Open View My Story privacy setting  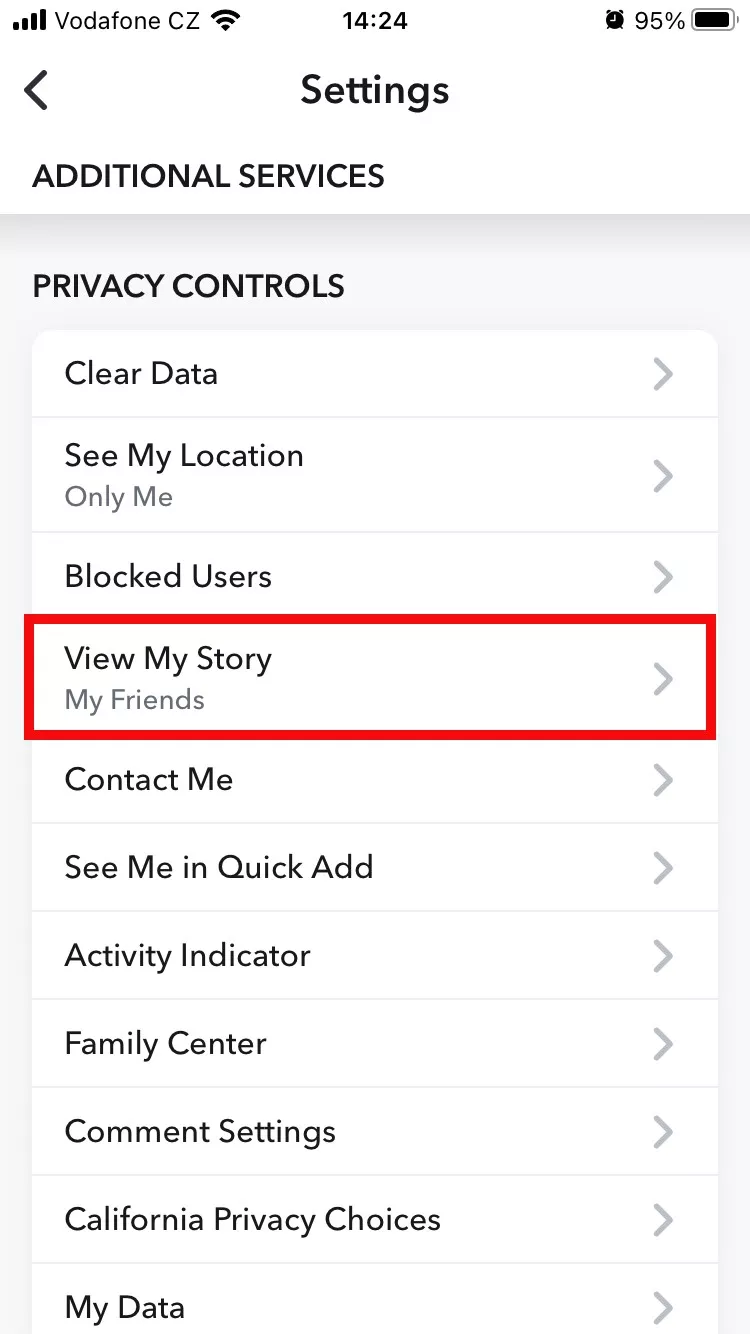[x=374, y=678]
